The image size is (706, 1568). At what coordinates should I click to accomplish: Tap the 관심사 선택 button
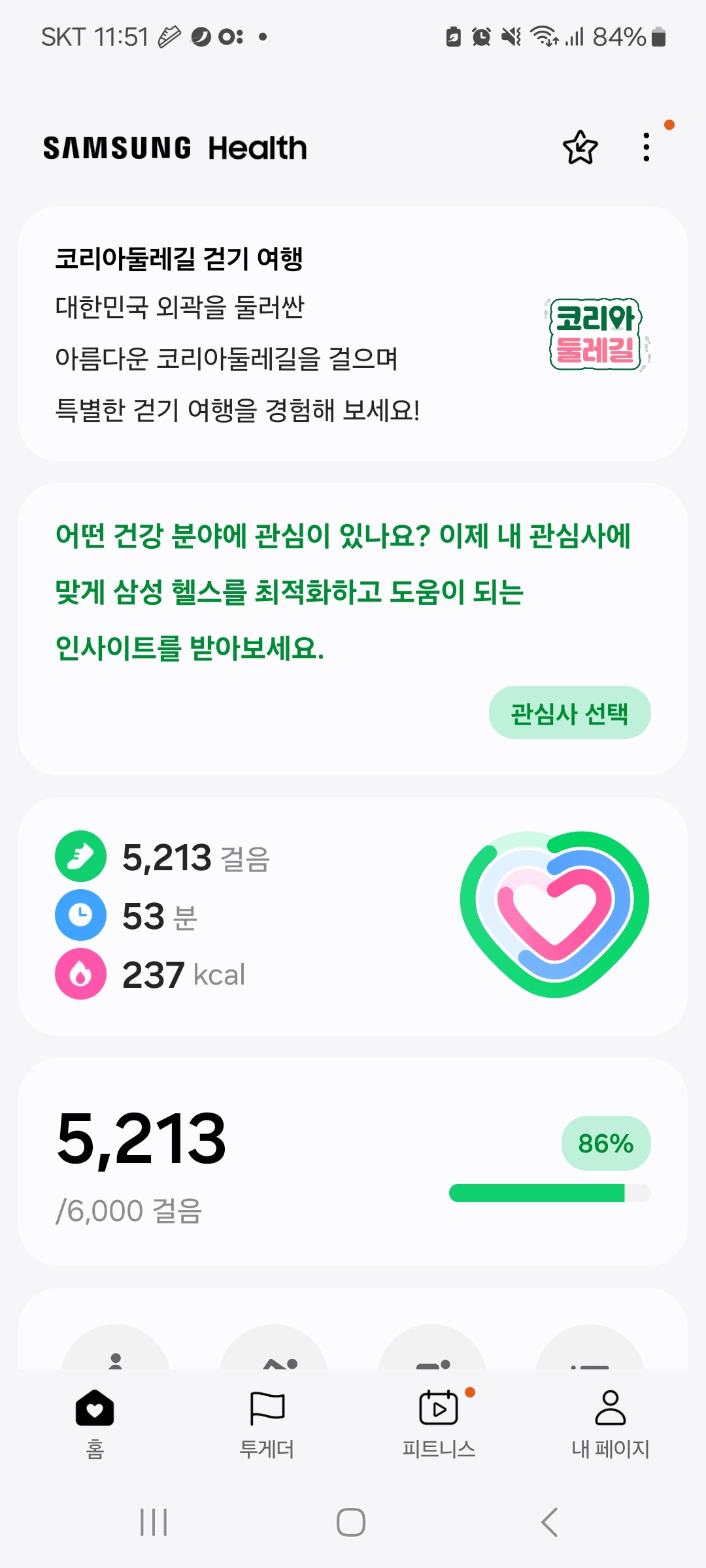pos(569,713)
